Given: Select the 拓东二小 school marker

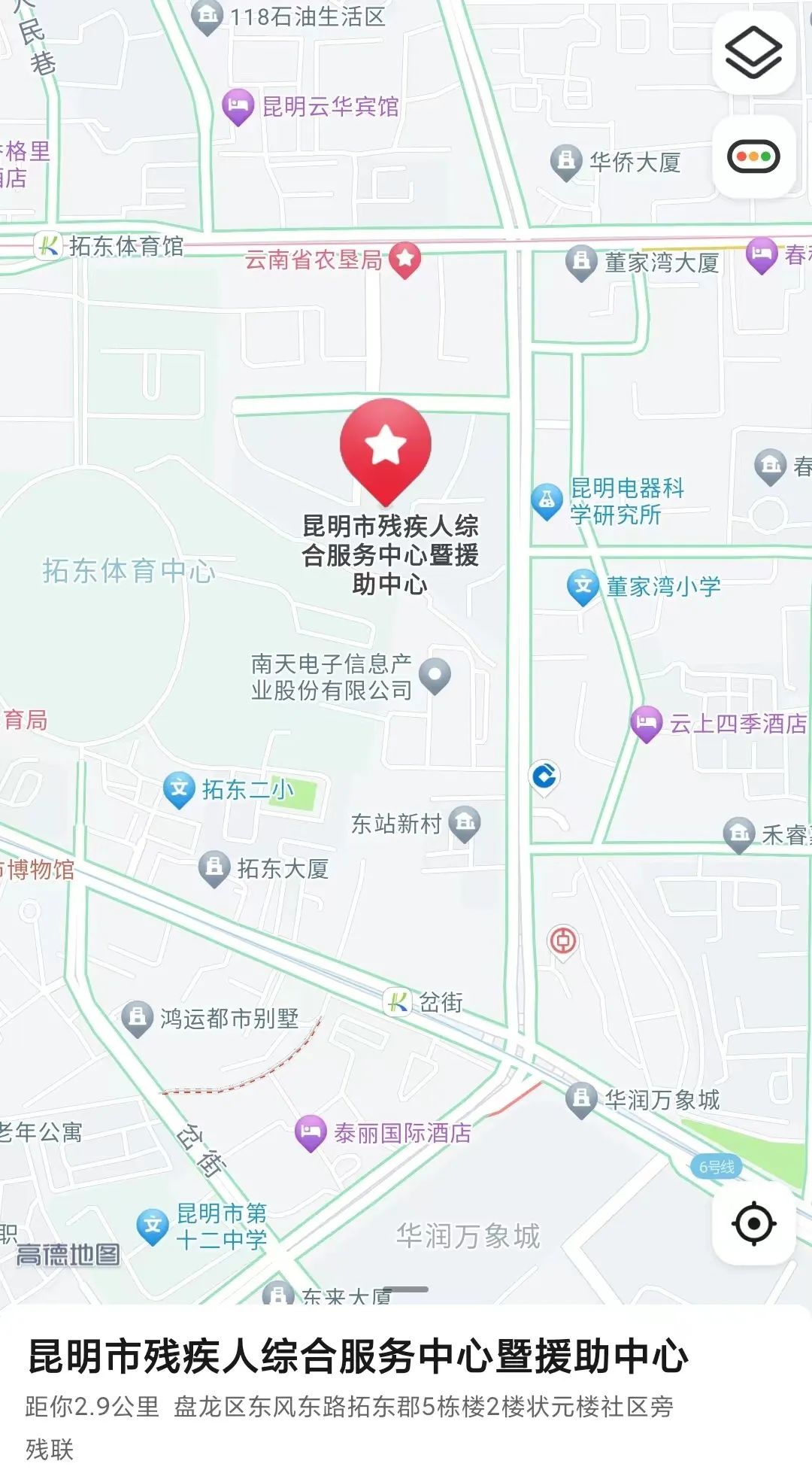Looking at the screenshot, I should (179, 790).
